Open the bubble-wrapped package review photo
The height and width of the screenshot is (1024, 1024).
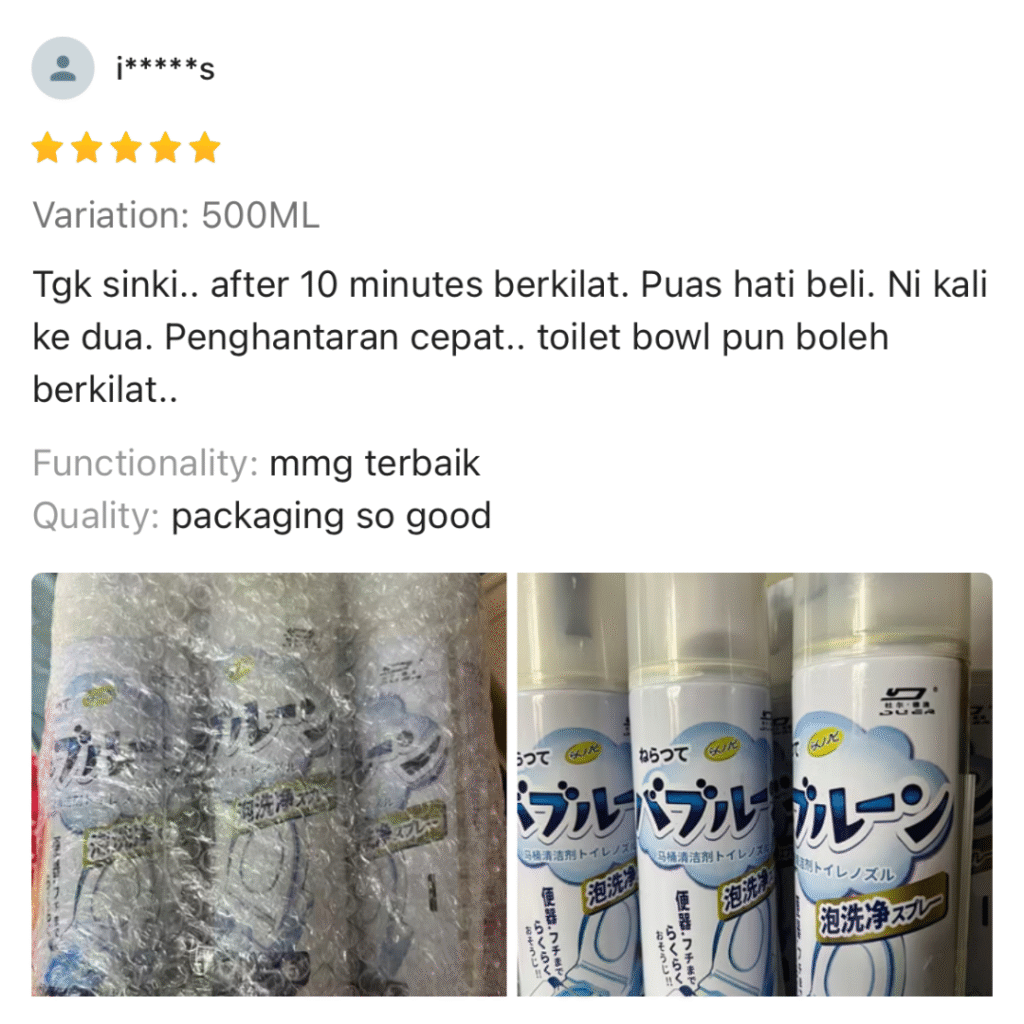(x=270, y=784)
